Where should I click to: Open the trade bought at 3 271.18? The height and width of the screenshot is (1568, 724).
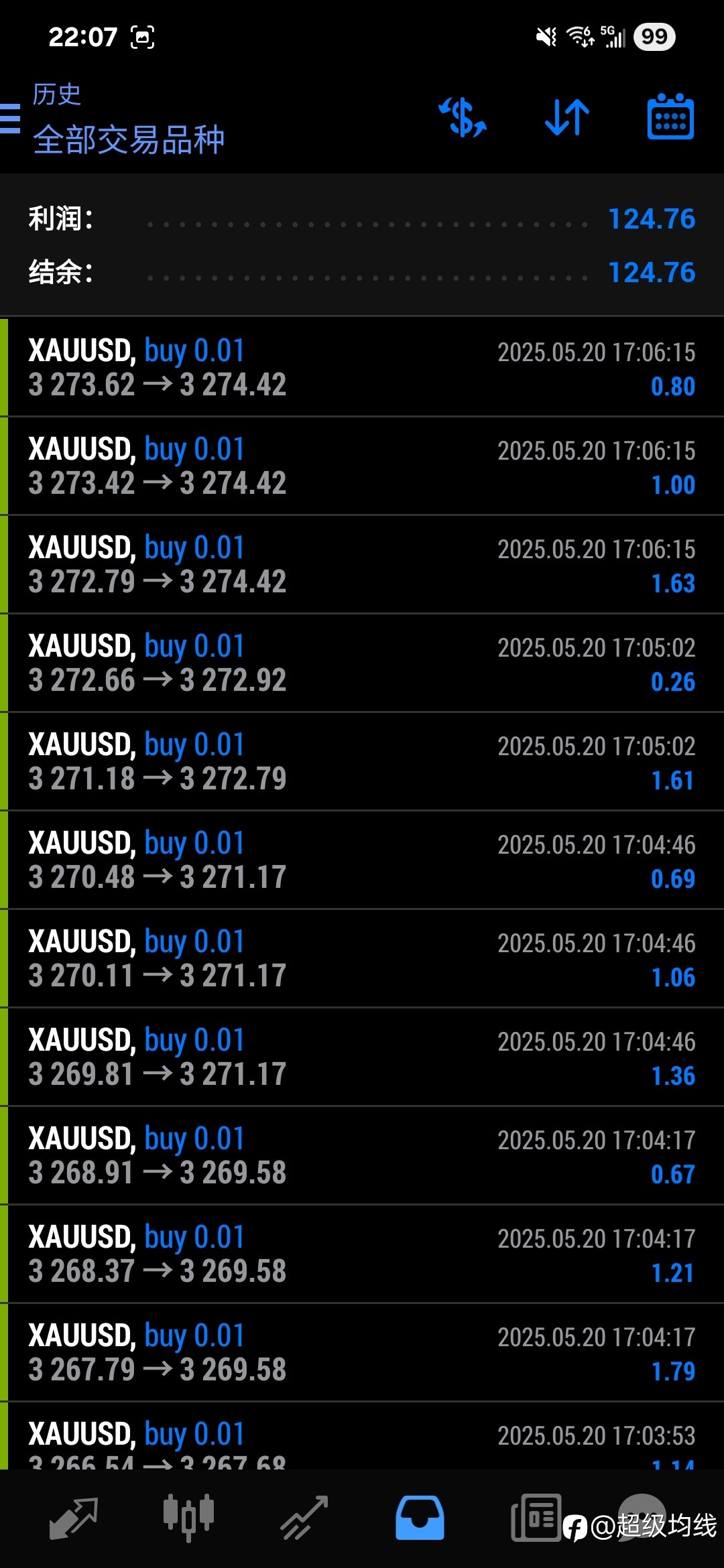point(362,761)
